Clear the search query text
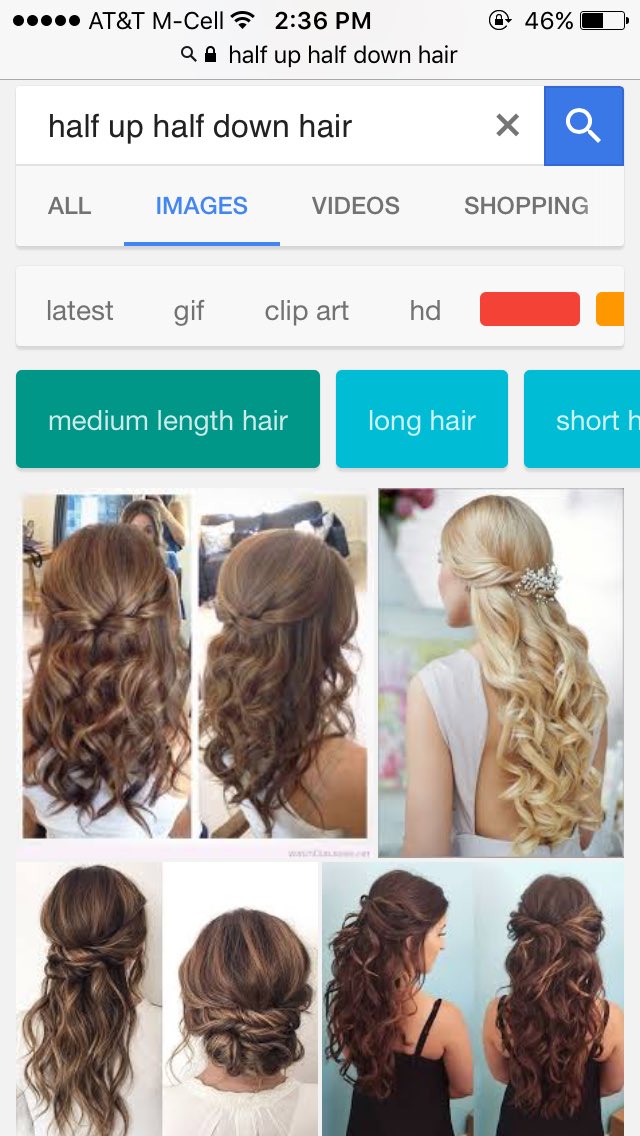Image resolution: width=640 pixels, height=1136 pixels. point(508,126)
